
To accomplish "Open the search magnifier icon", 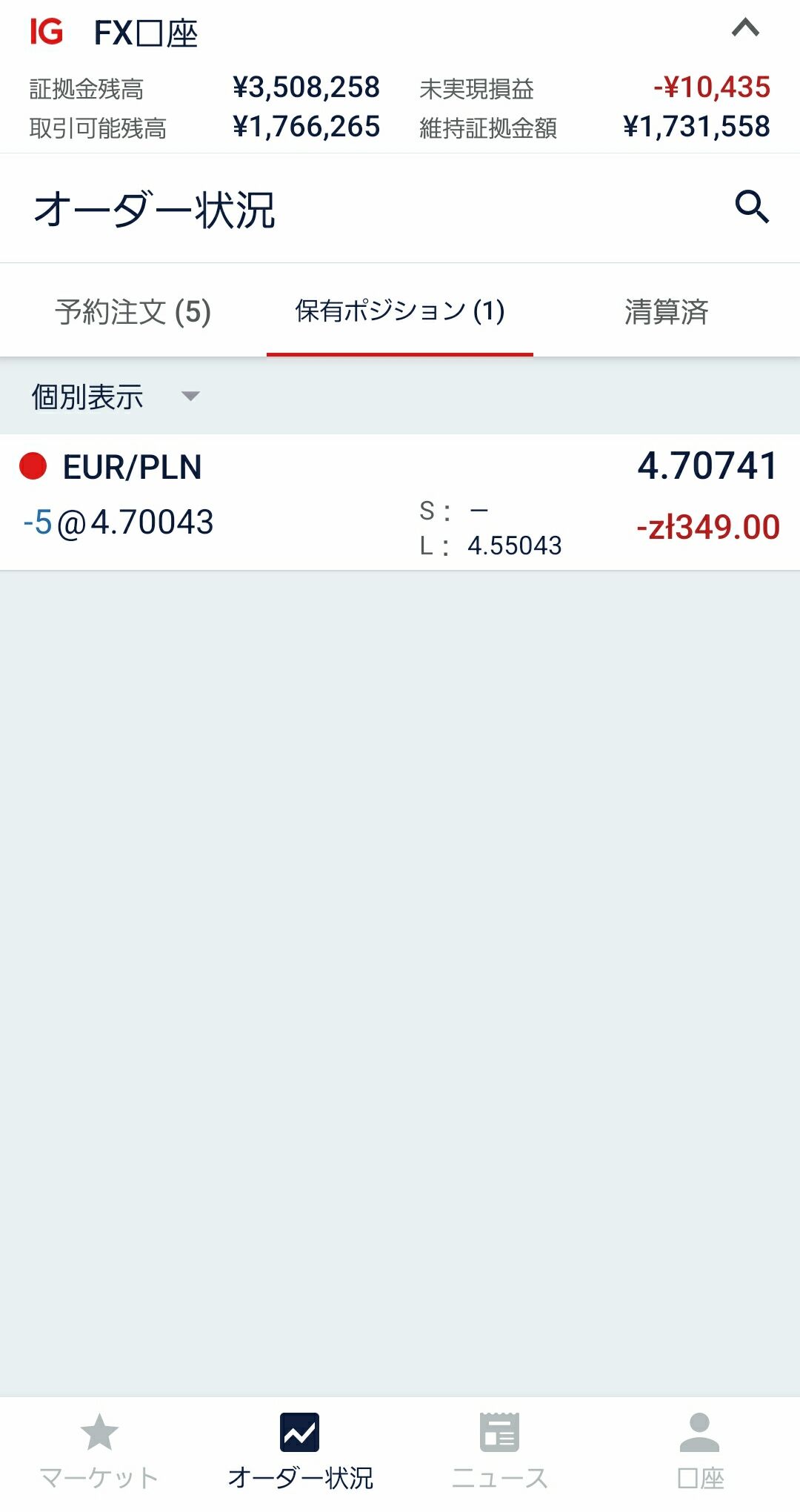I will coord(751,207).
